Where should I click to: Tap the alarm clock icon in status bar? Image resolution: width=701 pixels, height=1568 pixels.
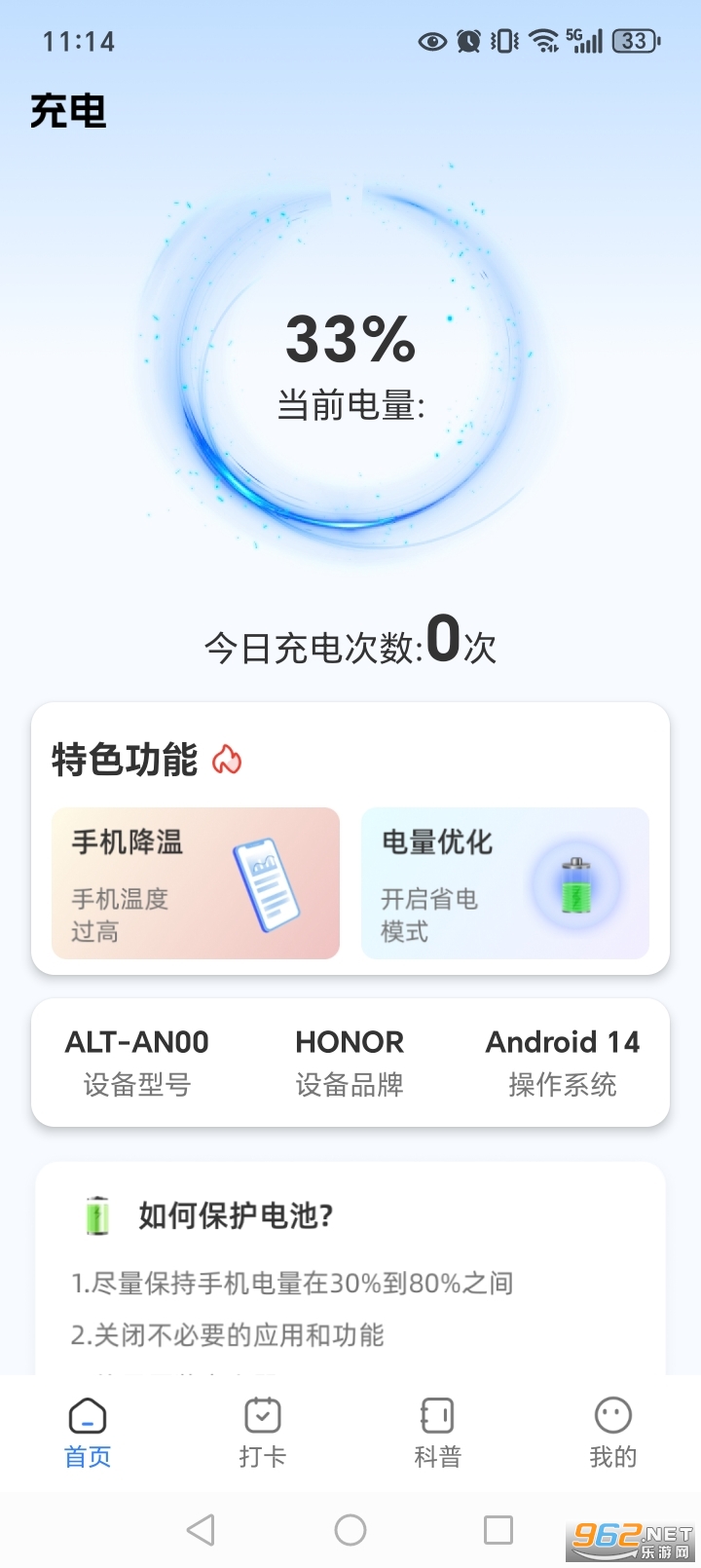coord(467,41)
